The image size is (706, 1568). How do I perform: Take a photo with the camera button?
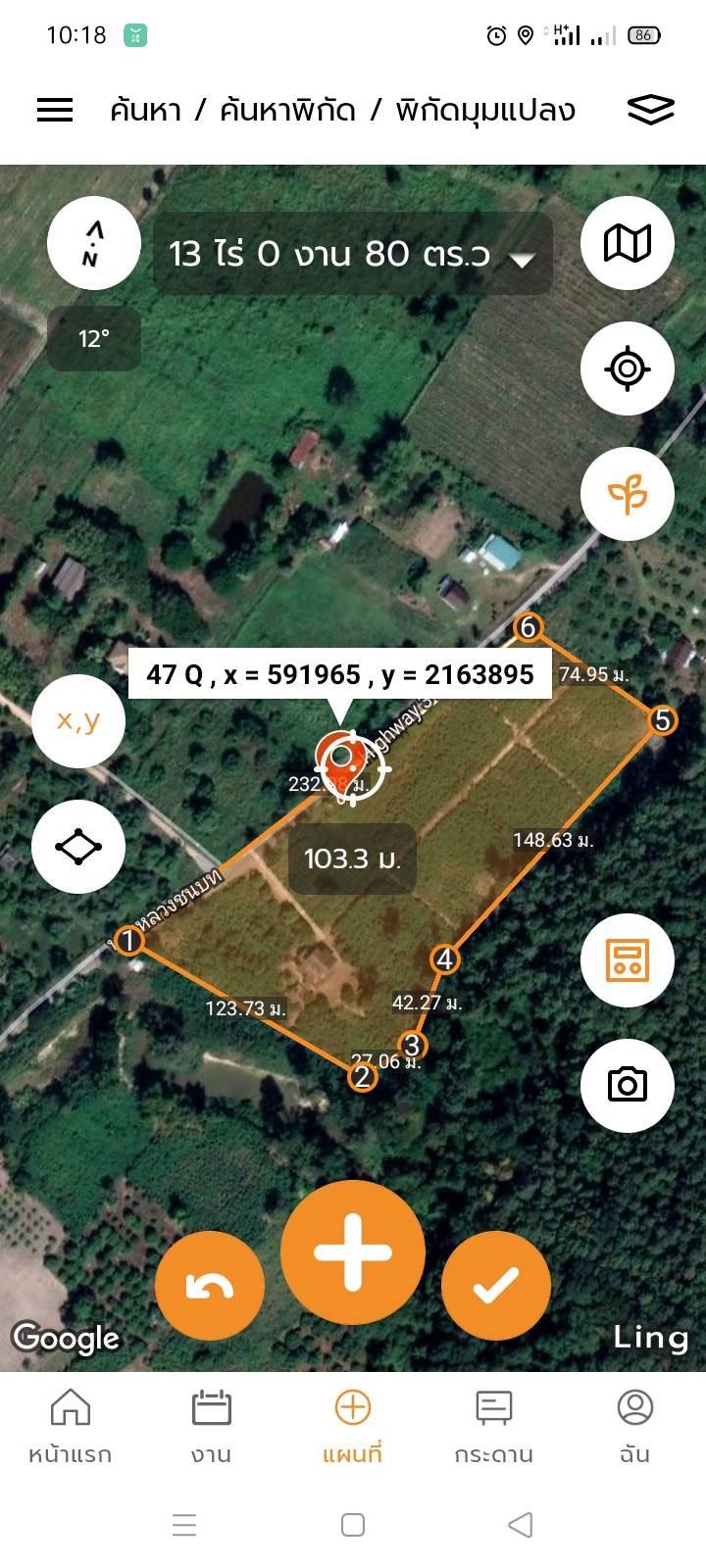point(628,1085)
